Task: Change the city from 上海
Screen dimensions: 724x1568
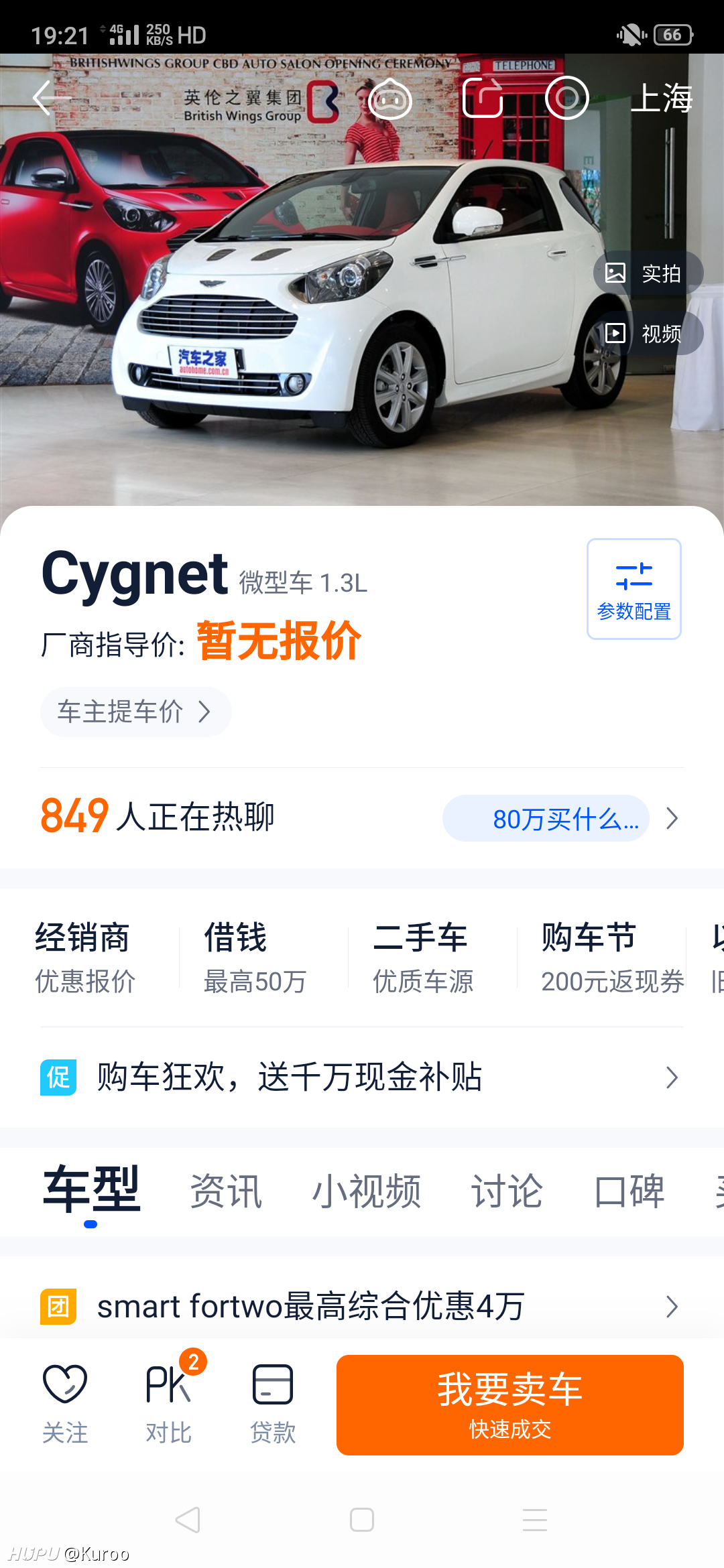Action: tap(662, 99)
